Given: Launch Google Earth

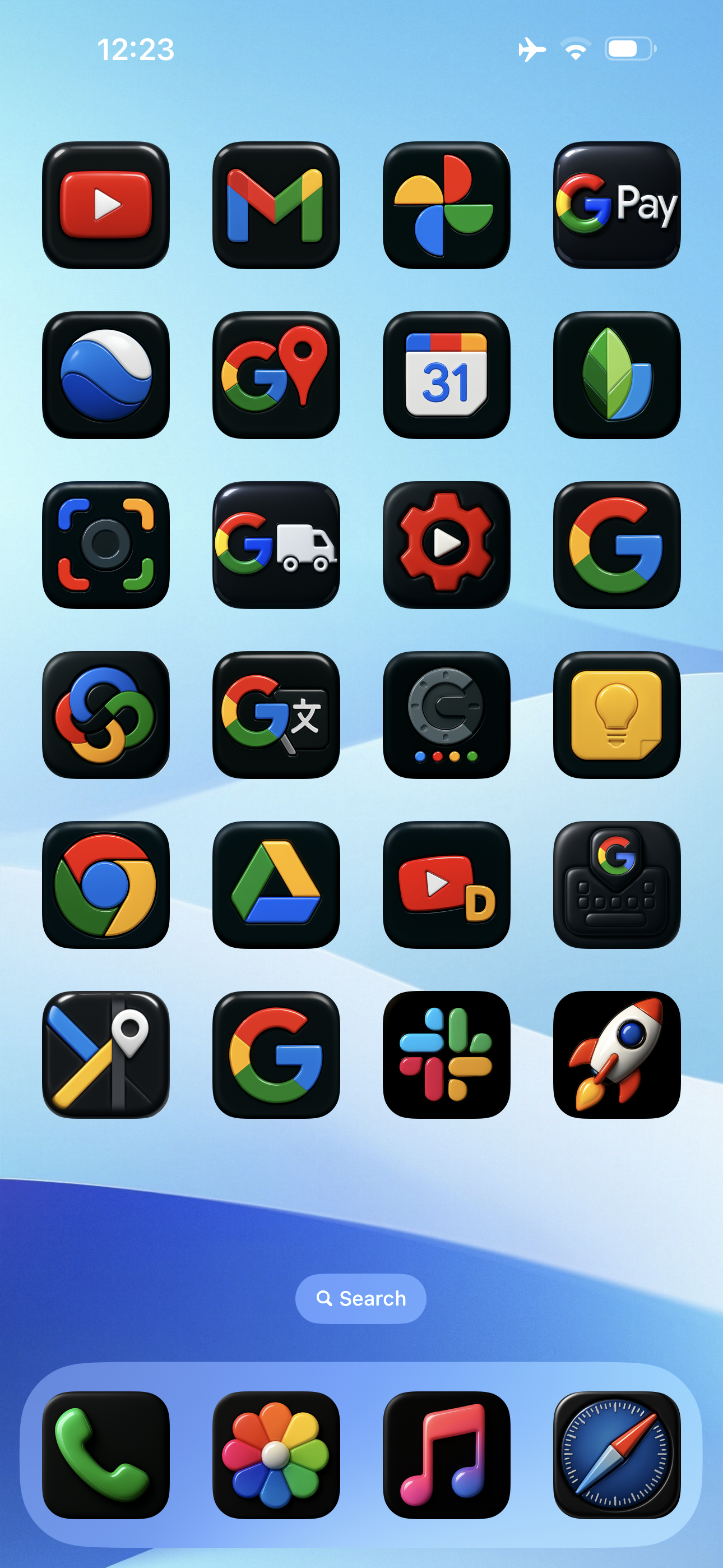Looking at the screenshot, I should pyautogui.click(x=106, y=375).
